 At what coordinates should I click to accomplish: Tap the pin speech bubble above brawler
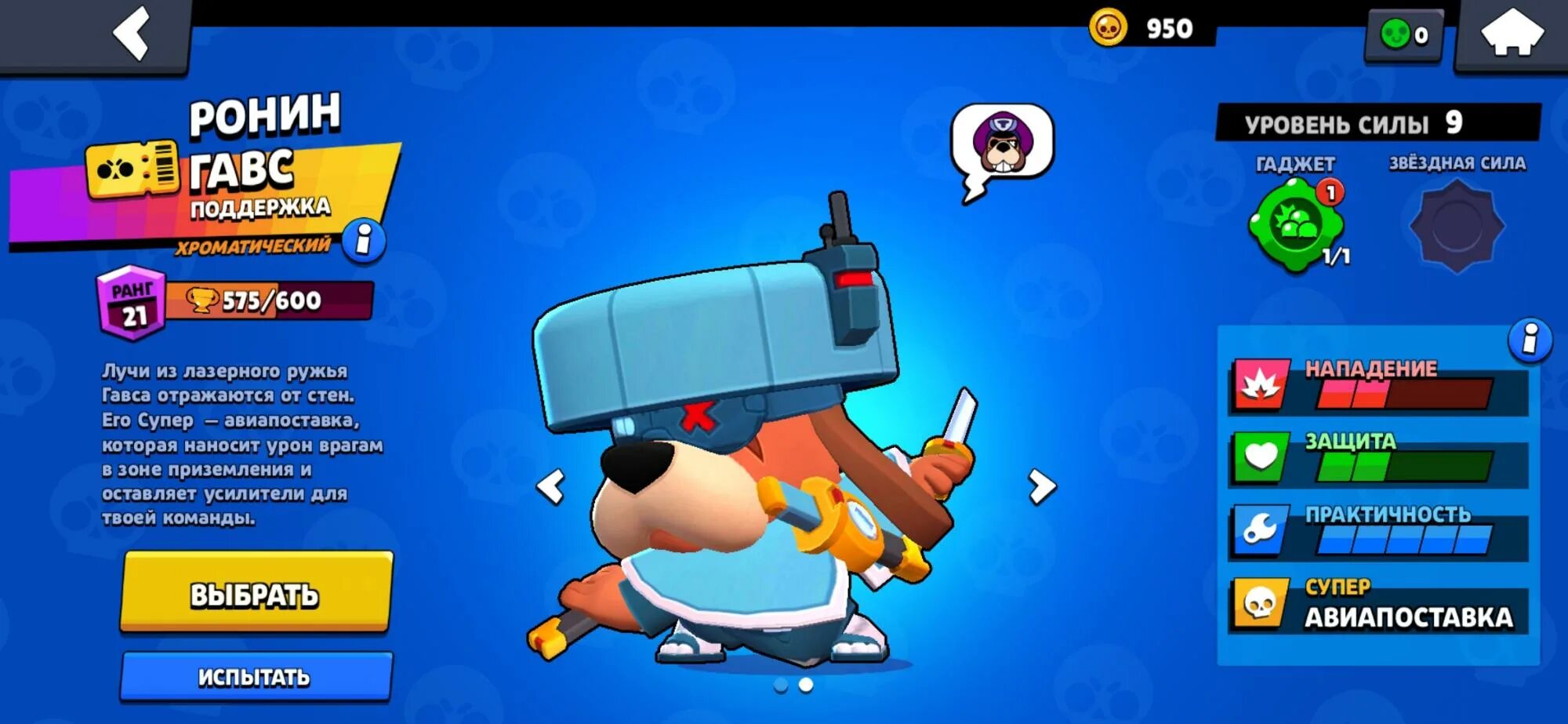click(x=1002, y=144)
